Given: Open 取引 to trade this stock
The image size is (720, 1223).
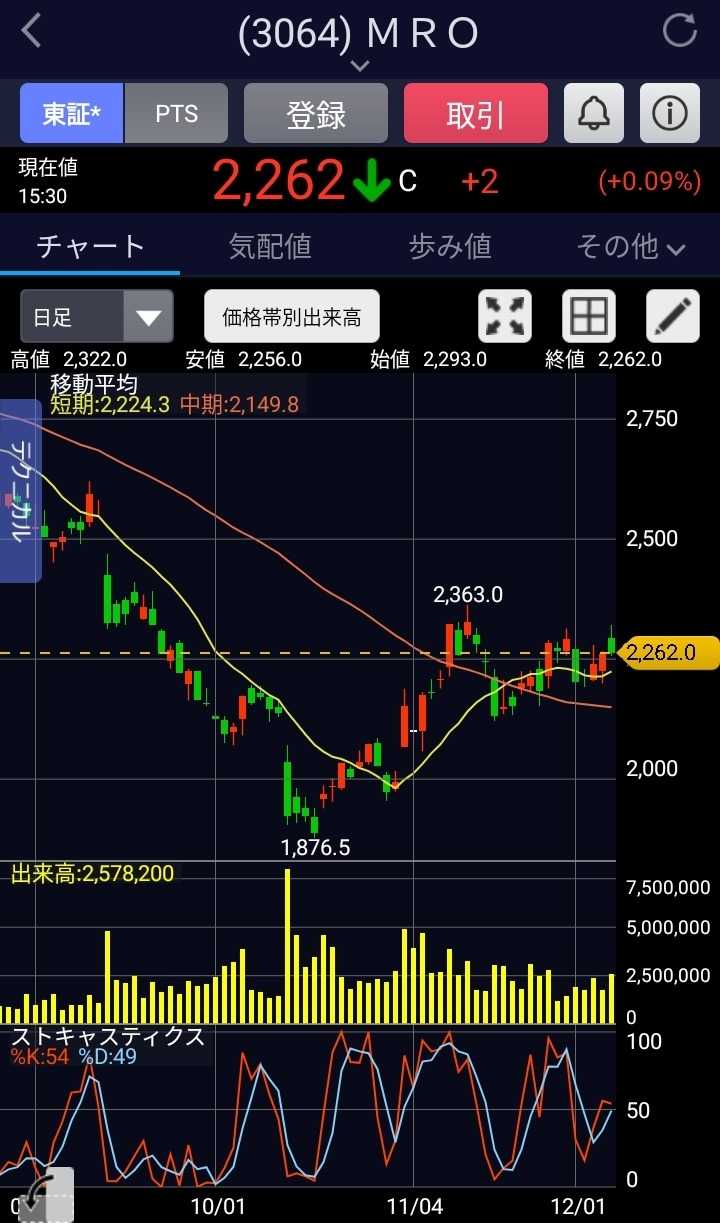Looking at the screenshot, I should tap(476, 114).
